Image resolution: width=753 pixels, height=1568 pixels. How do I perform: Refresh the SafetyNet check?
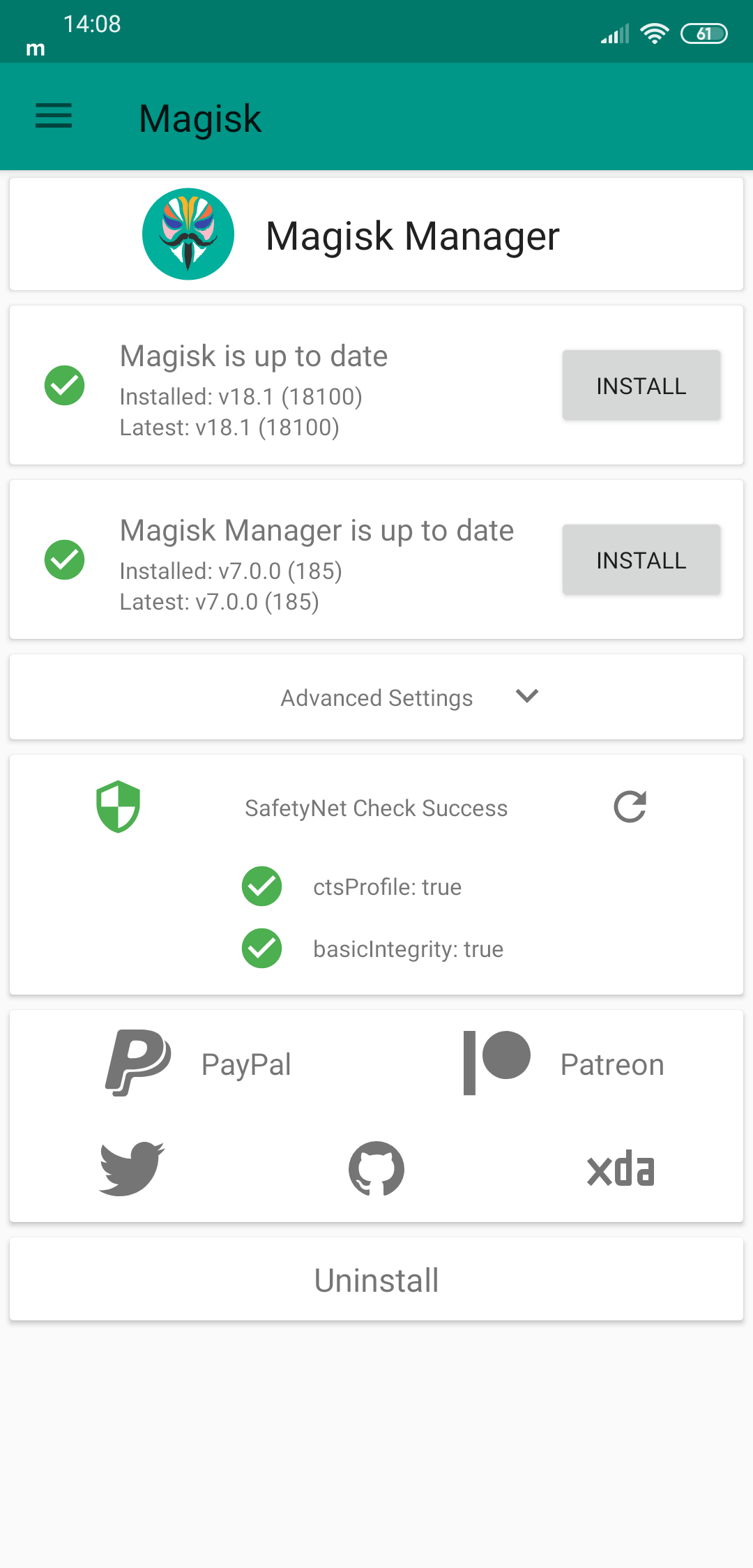pyautogui.click(x=630, y=807)
